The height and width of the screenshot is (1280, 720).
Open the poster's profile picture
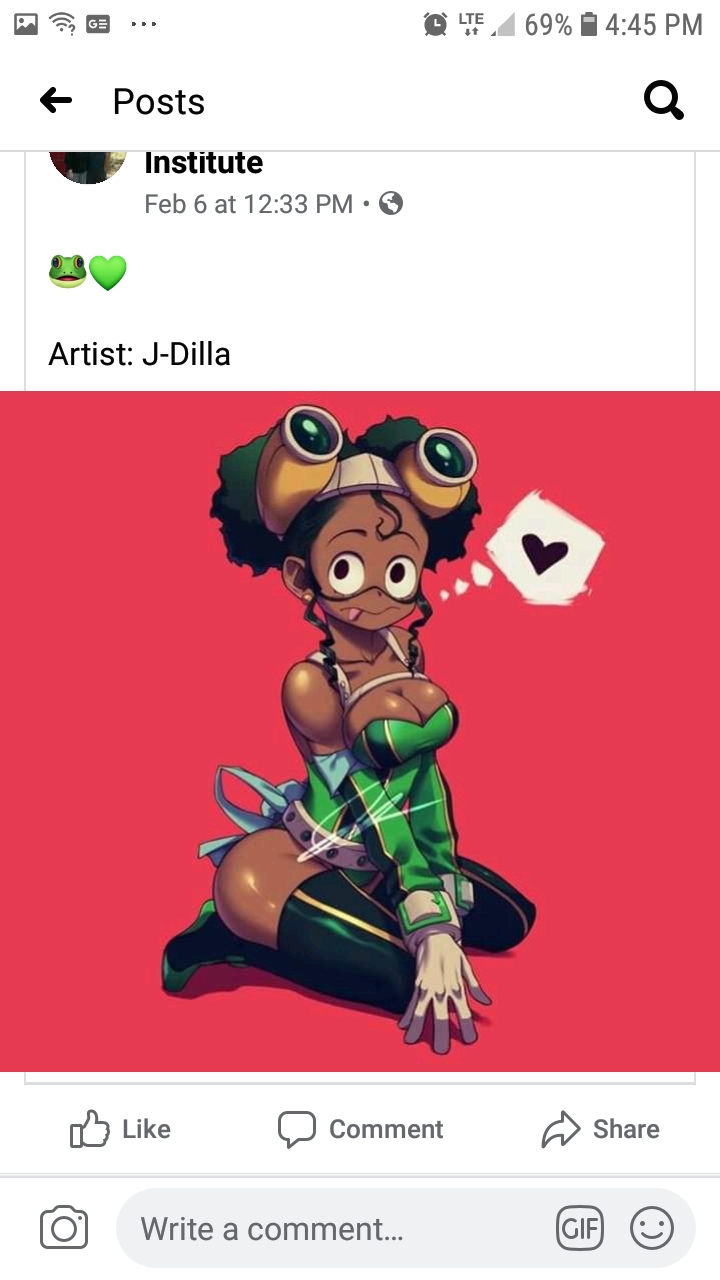pyautogui.click(x=88, y=166)
